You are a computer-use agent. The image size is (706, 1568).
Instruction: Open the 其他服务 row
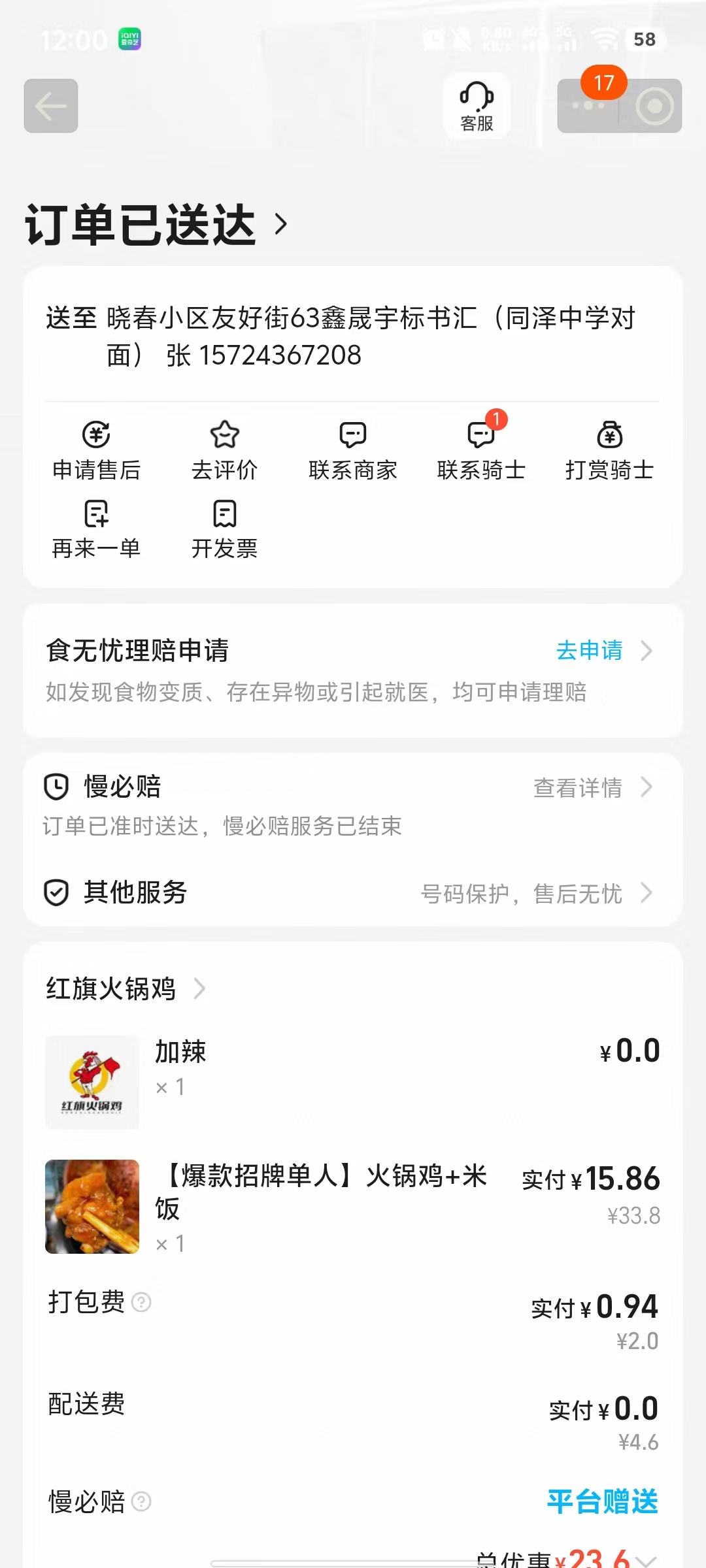point(353,892)
